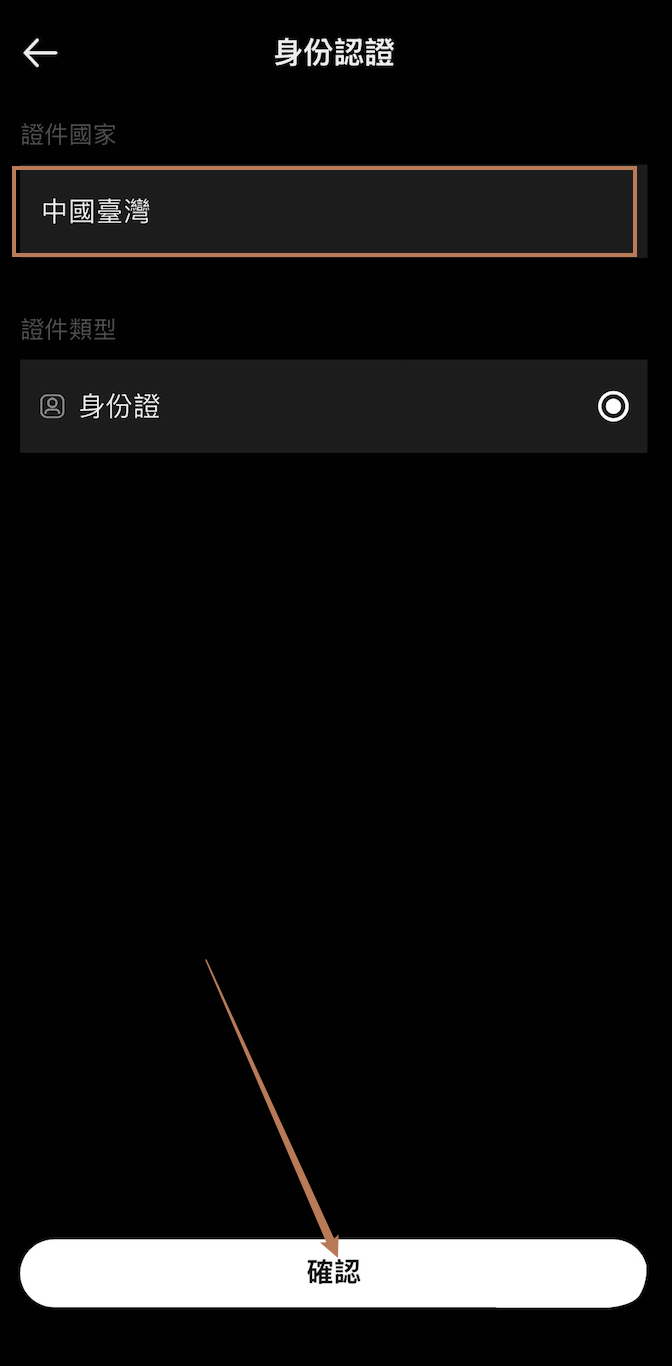Open the 證件國家 country selector
Viewport: 672px width, 1366px height.
[x=325, y=211]
